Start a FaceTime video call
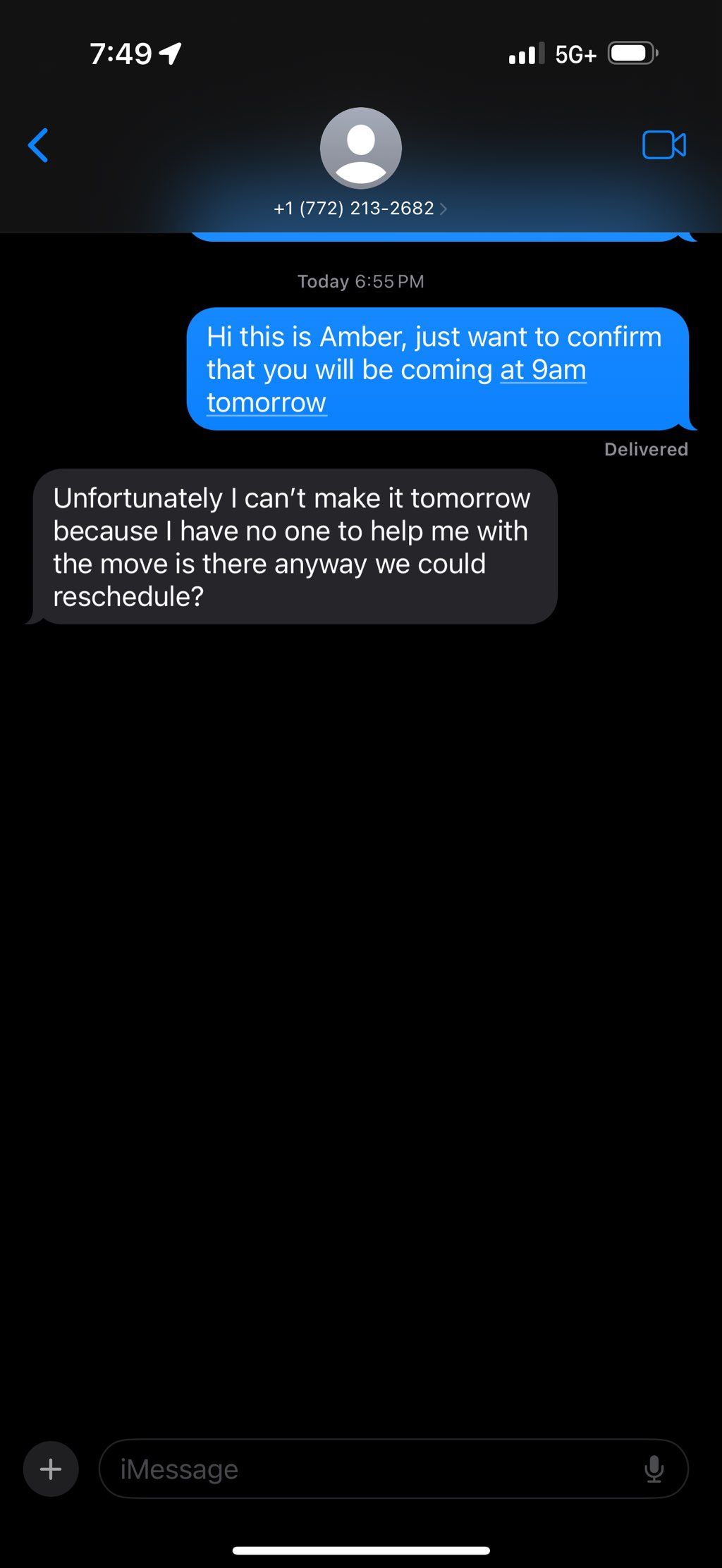722x1568 pixels. tap(663, 145)
